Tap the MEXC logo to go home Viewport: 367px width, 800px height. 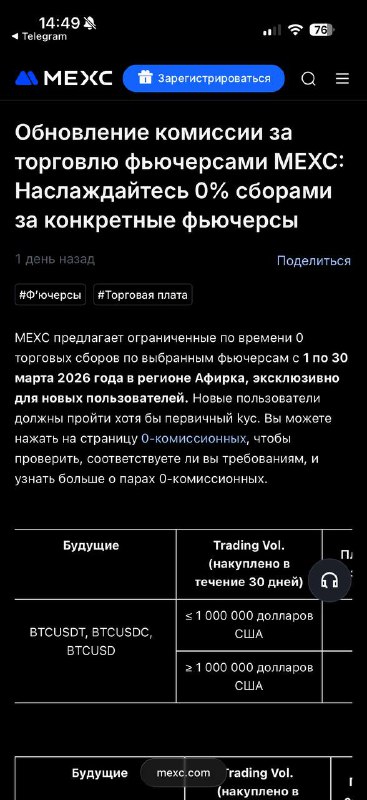63,78
